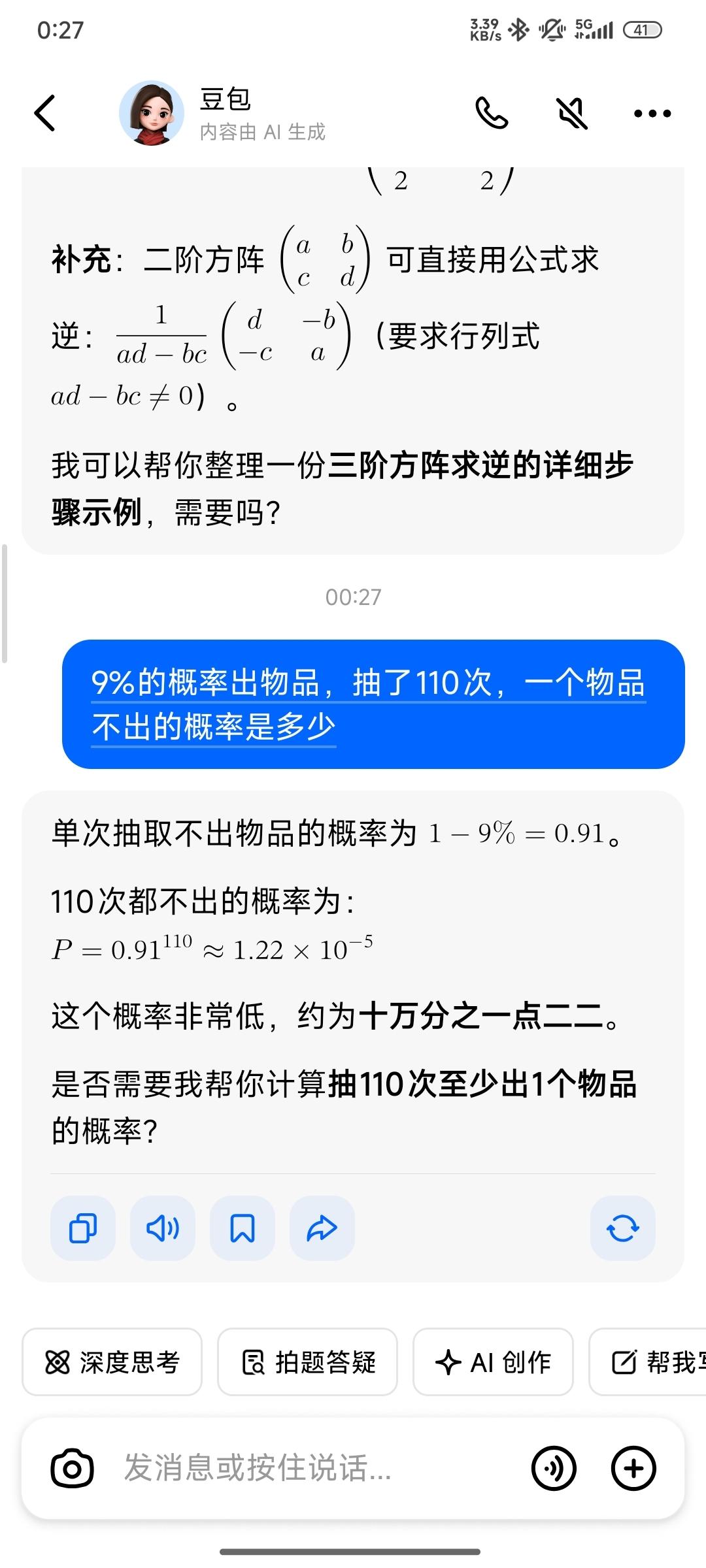This screenshot has height=1568, width=706.
Task: Copy the probability answer
Action: pyautogui.click(x=82, y=1228)
